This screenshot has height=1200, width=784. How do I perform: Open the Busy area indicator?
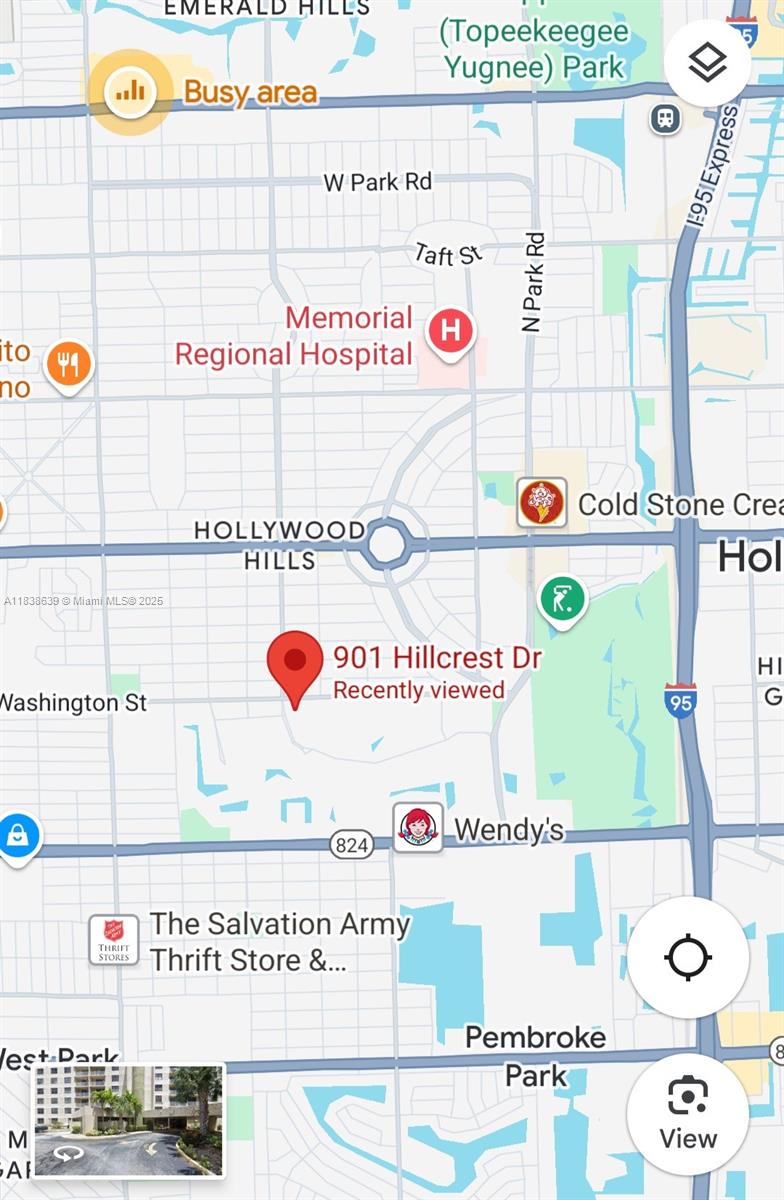(x=130, y=92)
